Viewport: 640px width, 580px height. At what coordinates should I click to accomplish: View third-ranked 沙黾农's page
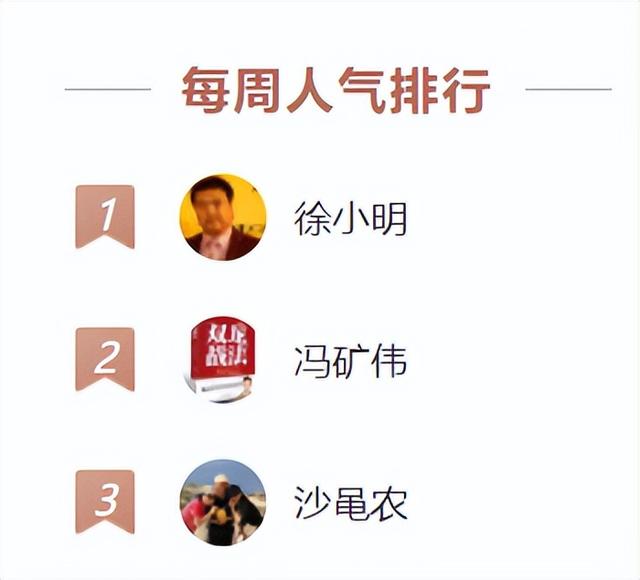(x=350, y=502)
